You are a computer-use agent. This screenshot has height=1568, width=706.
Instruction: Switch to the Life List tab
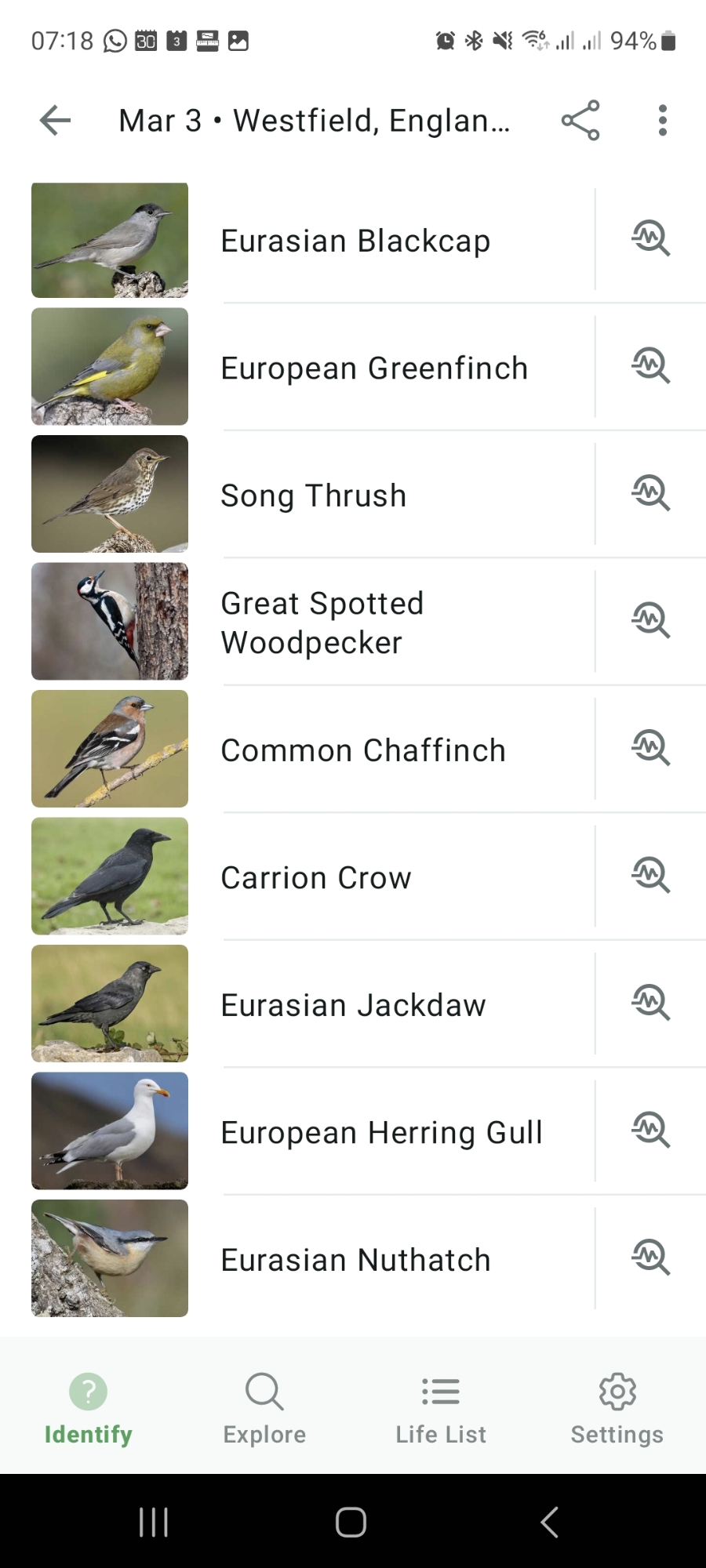[x=441, y=1408]
